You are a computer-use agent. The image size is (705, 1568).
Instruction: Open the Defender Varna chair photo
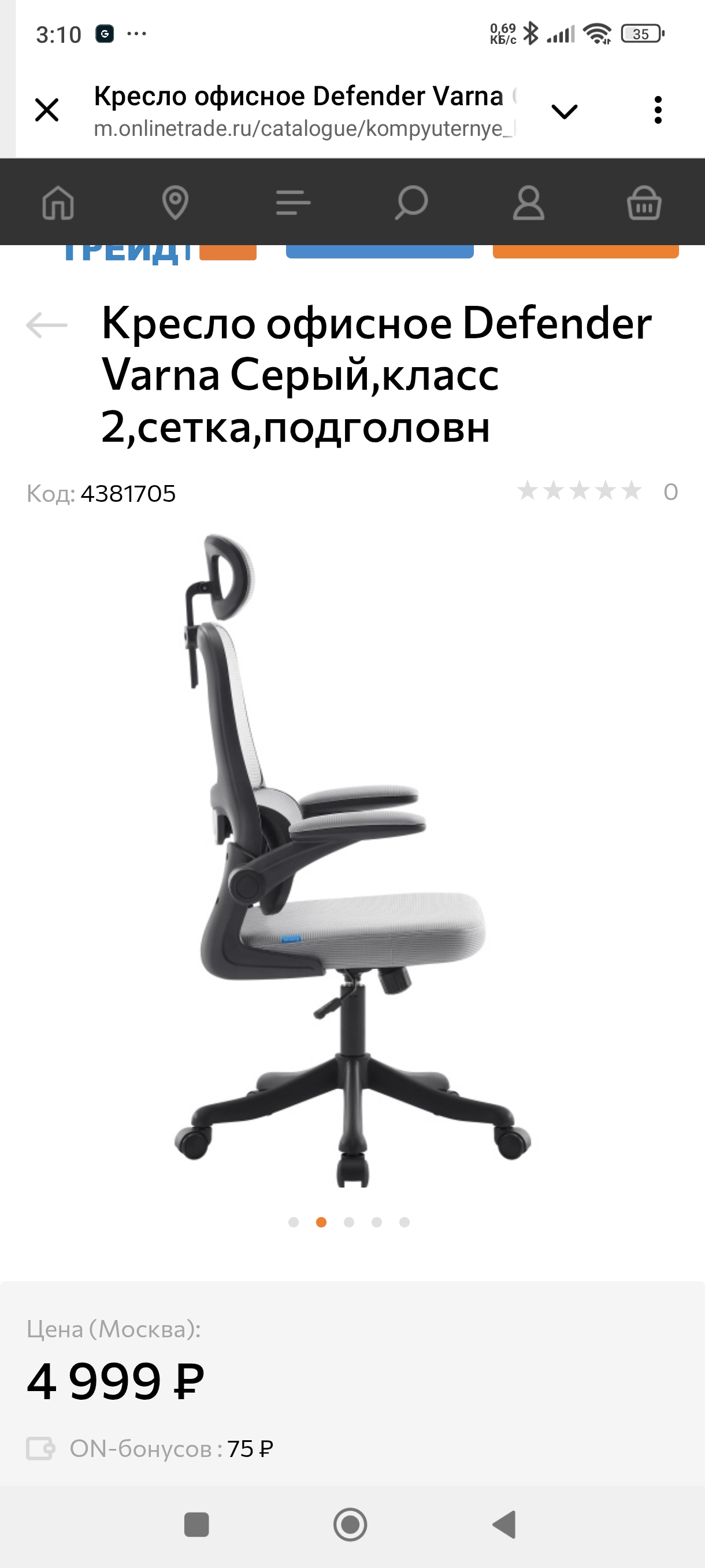tap(353, 860)
